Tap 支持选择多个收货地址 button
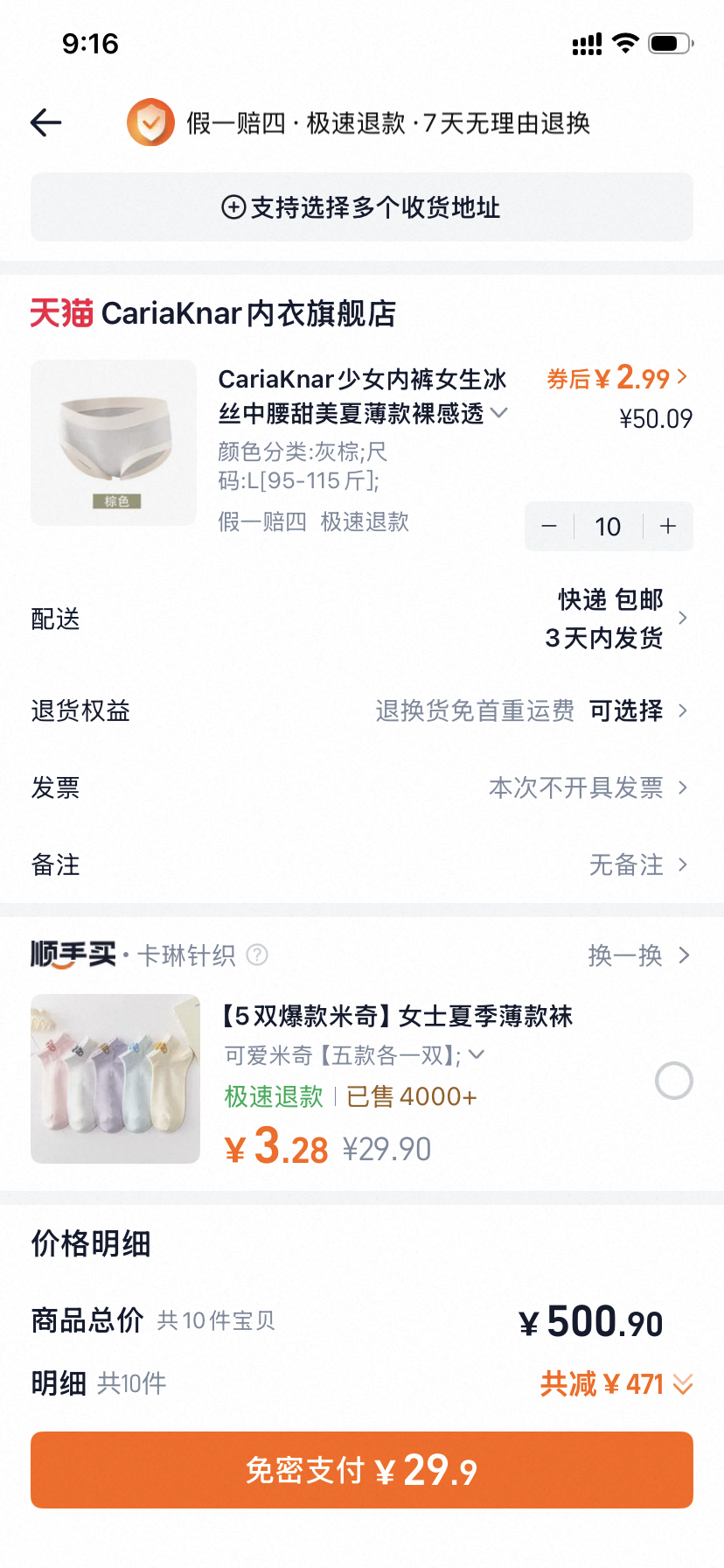 point(362,207)
